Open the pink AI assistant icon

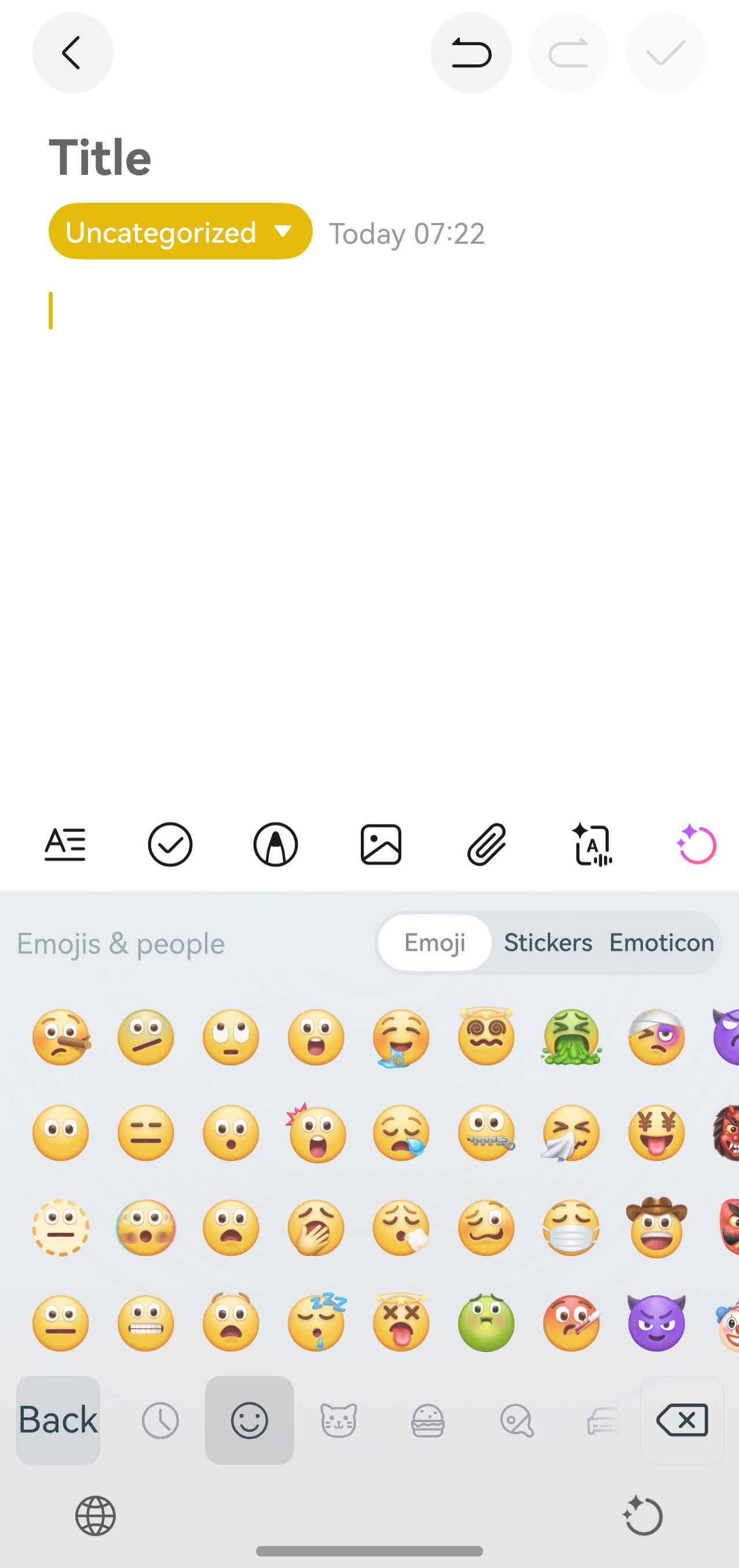pyautogui.click(x=696, y=844)
